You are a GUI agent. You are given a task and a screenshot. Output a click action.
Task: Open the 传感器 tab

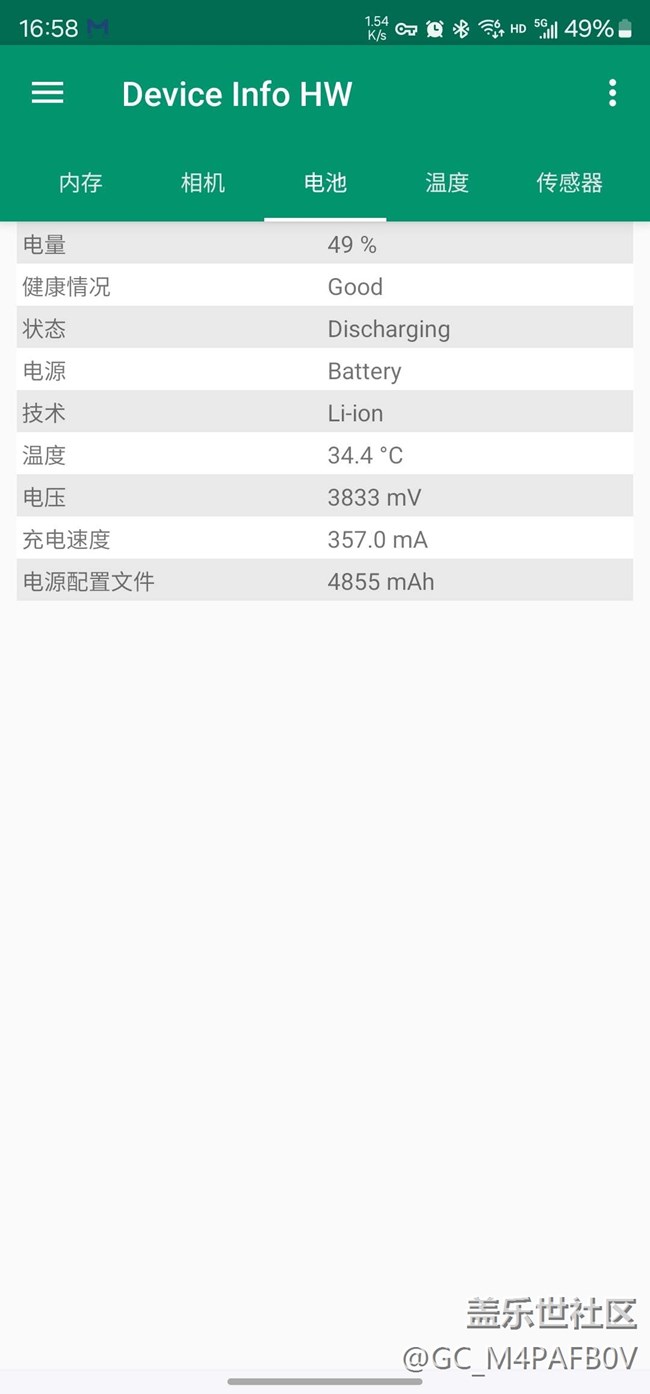click(569, 183)
